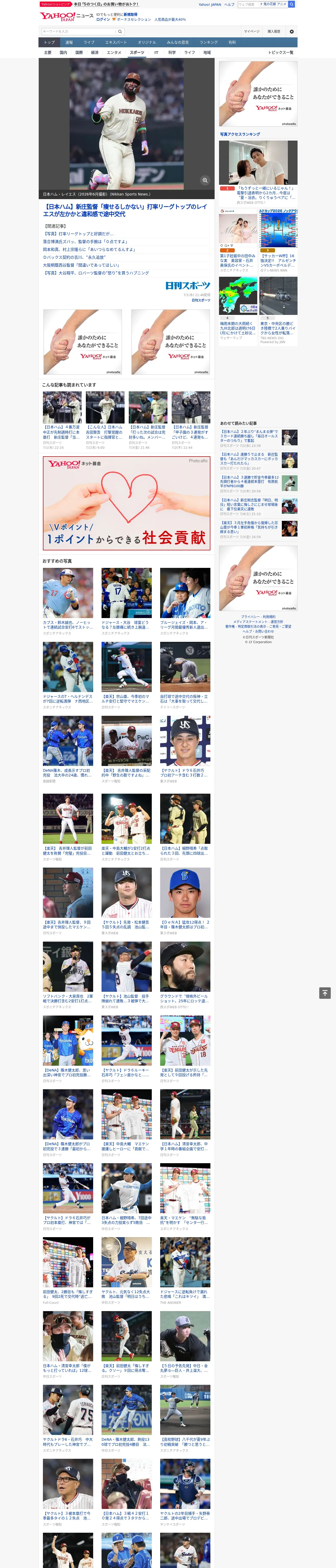Open the settings gear icon

coord(292,31)
